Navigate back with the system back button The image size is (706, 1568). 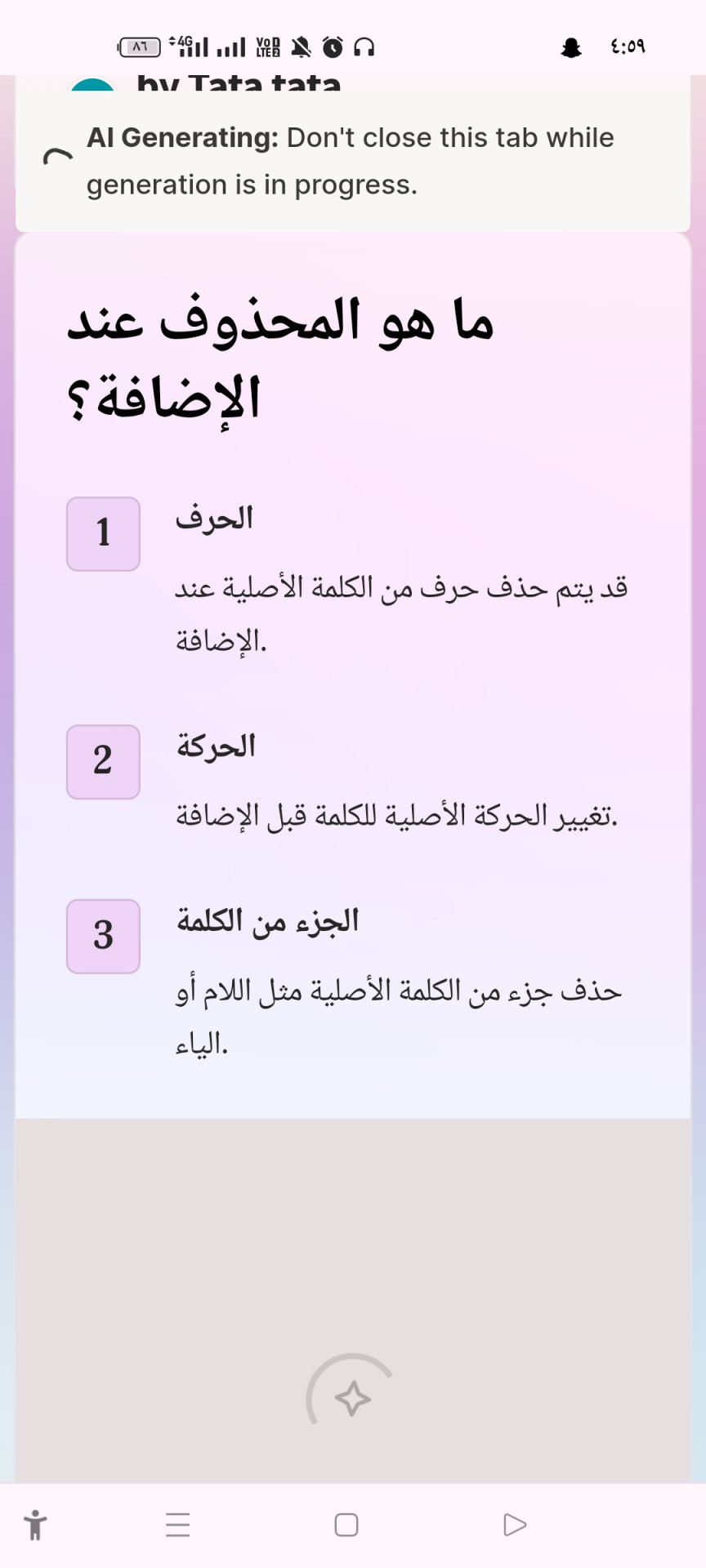click(515, 1525)
